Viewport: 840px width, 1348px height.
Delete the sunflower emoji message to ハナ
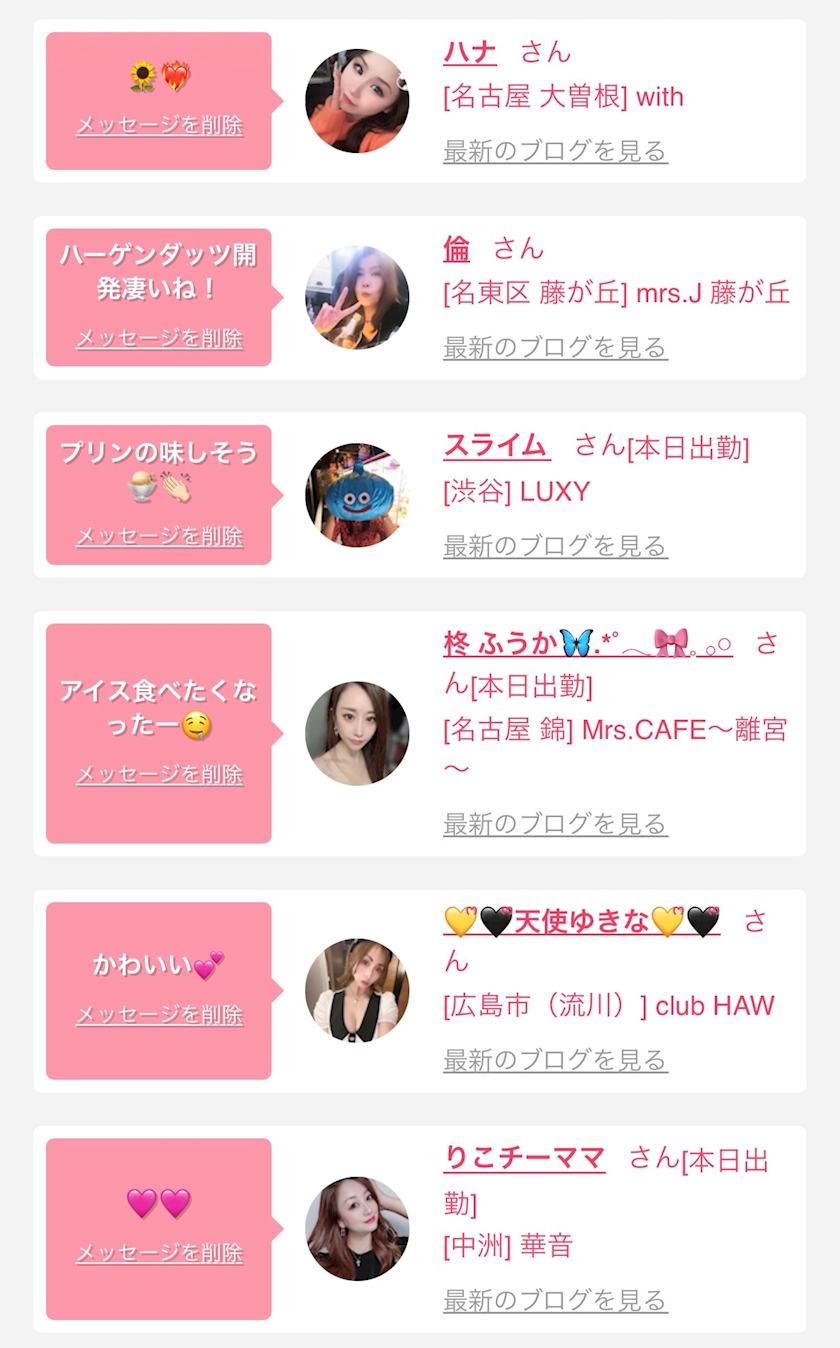(160, 126)
